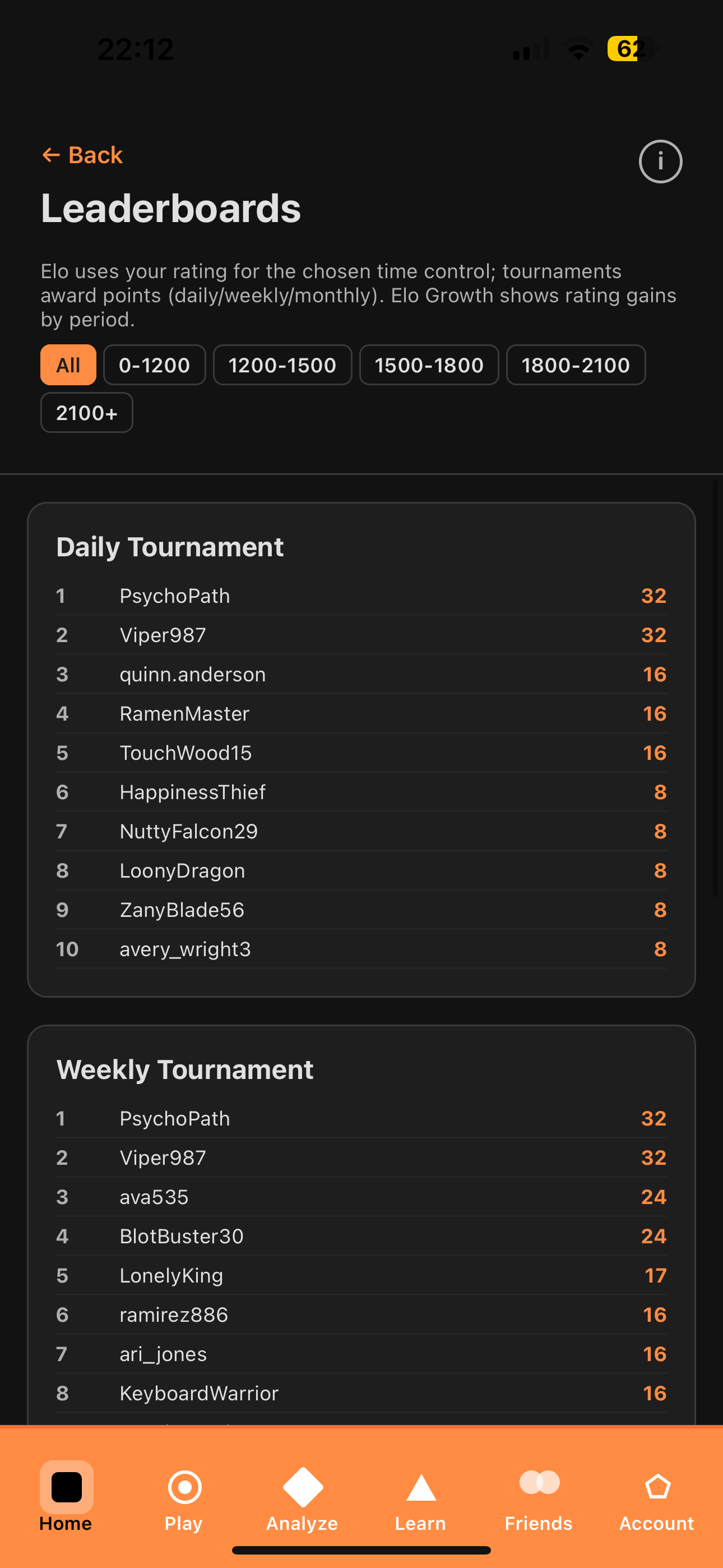
Task: Open the Play tab
Action: (184, 1496)
